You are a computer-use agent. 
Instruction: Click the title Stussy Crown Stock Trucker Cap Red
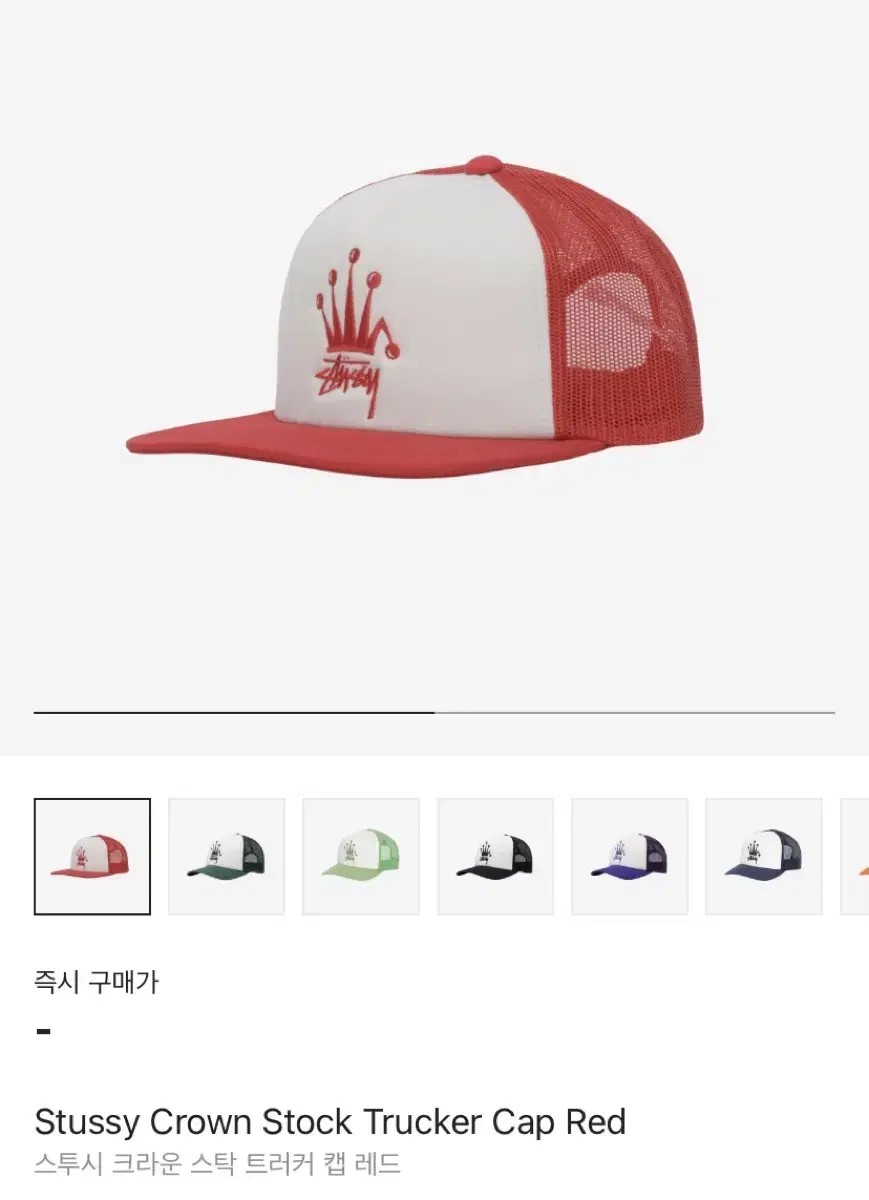[x=330, y=1122]
